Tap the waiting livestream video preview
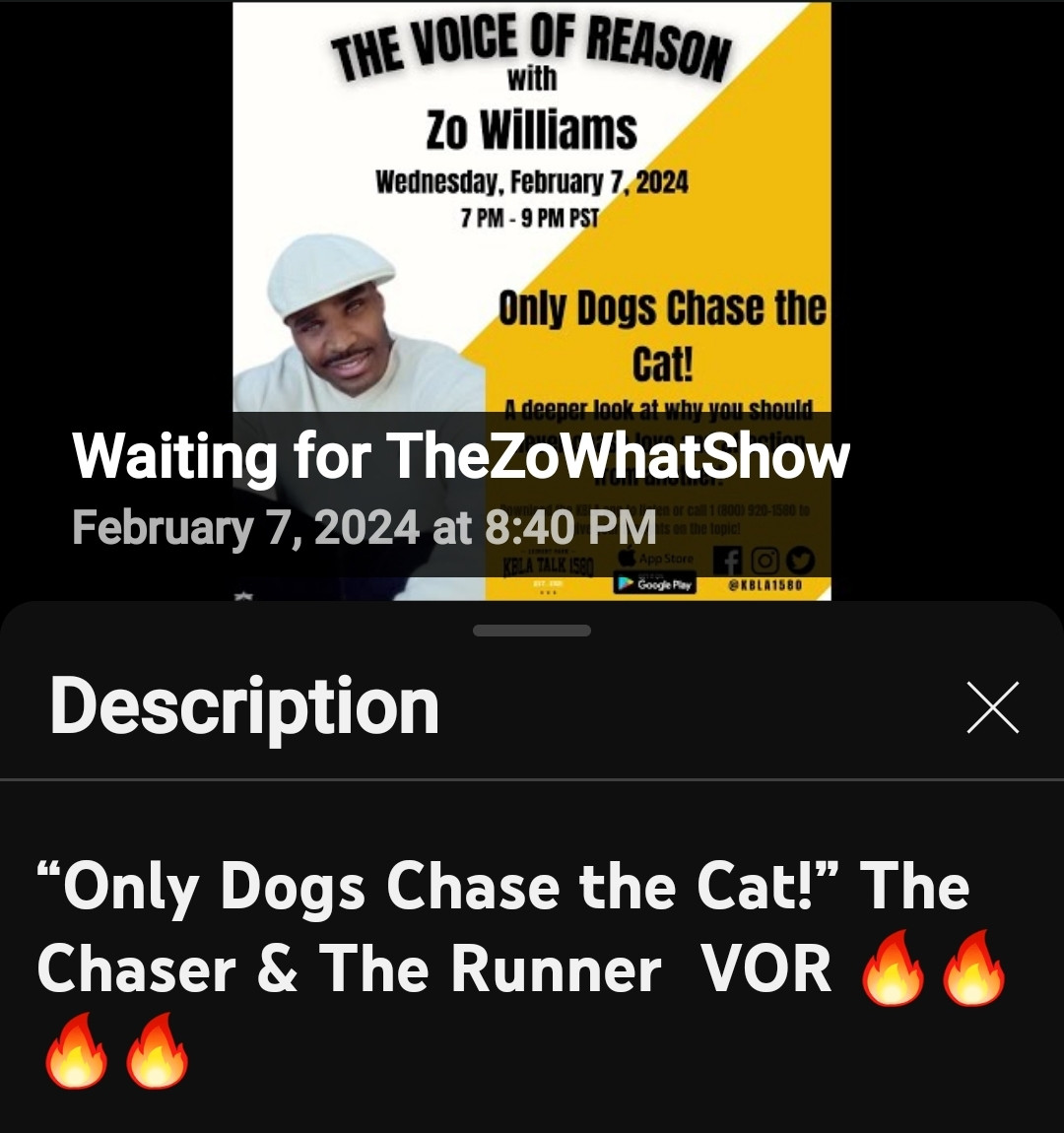1064x1133 pixels. [532, 296]
